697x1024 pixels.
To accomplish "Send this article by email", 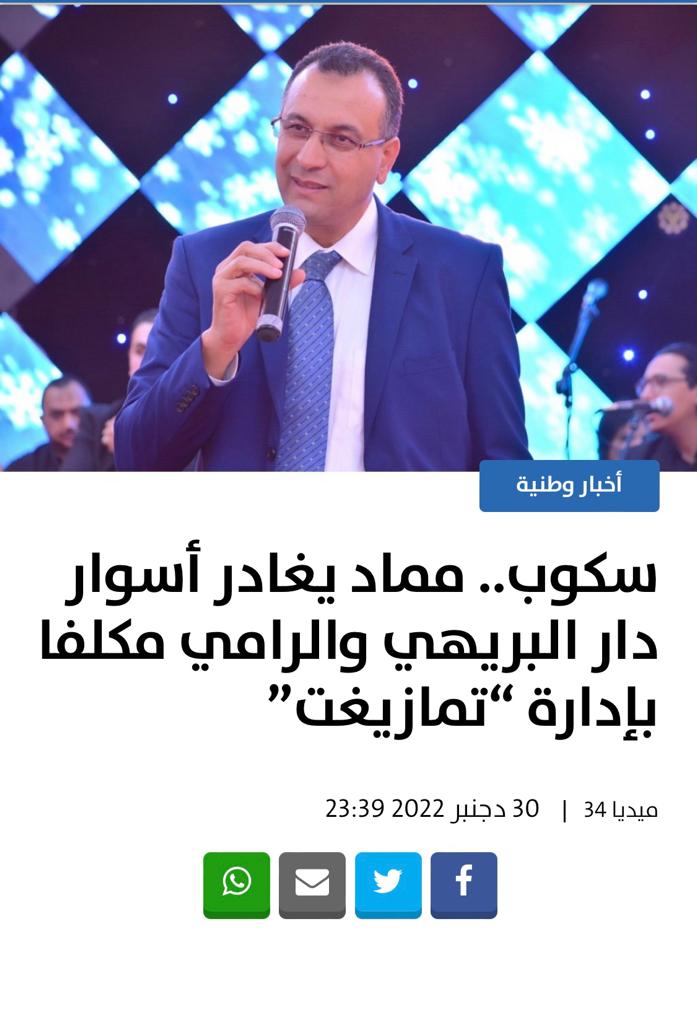I will coord(312,883).
